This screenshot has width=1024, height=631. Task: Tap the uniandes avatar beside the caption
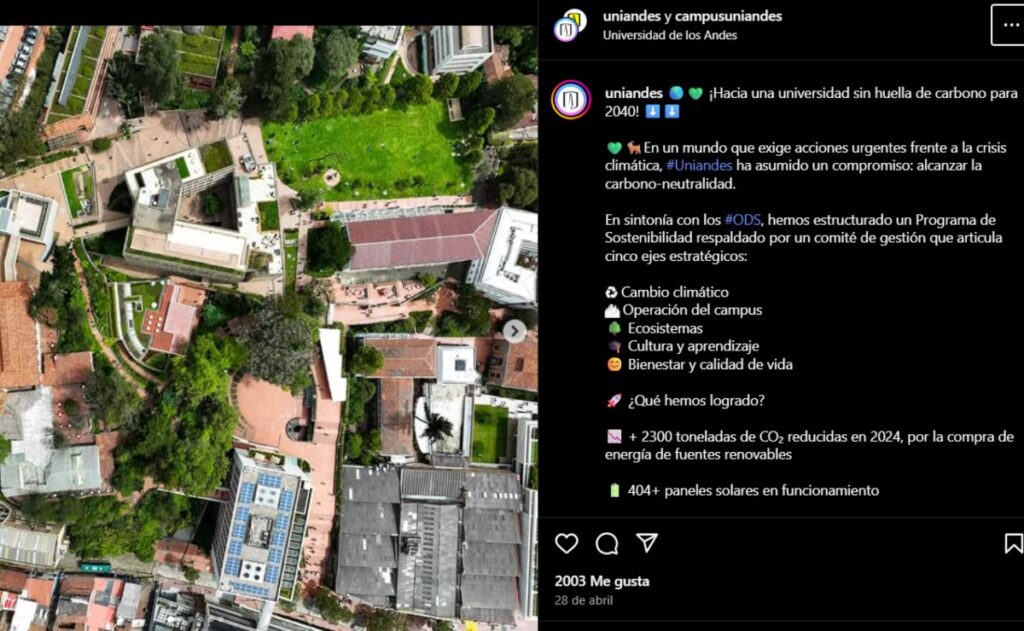point(571,100)
